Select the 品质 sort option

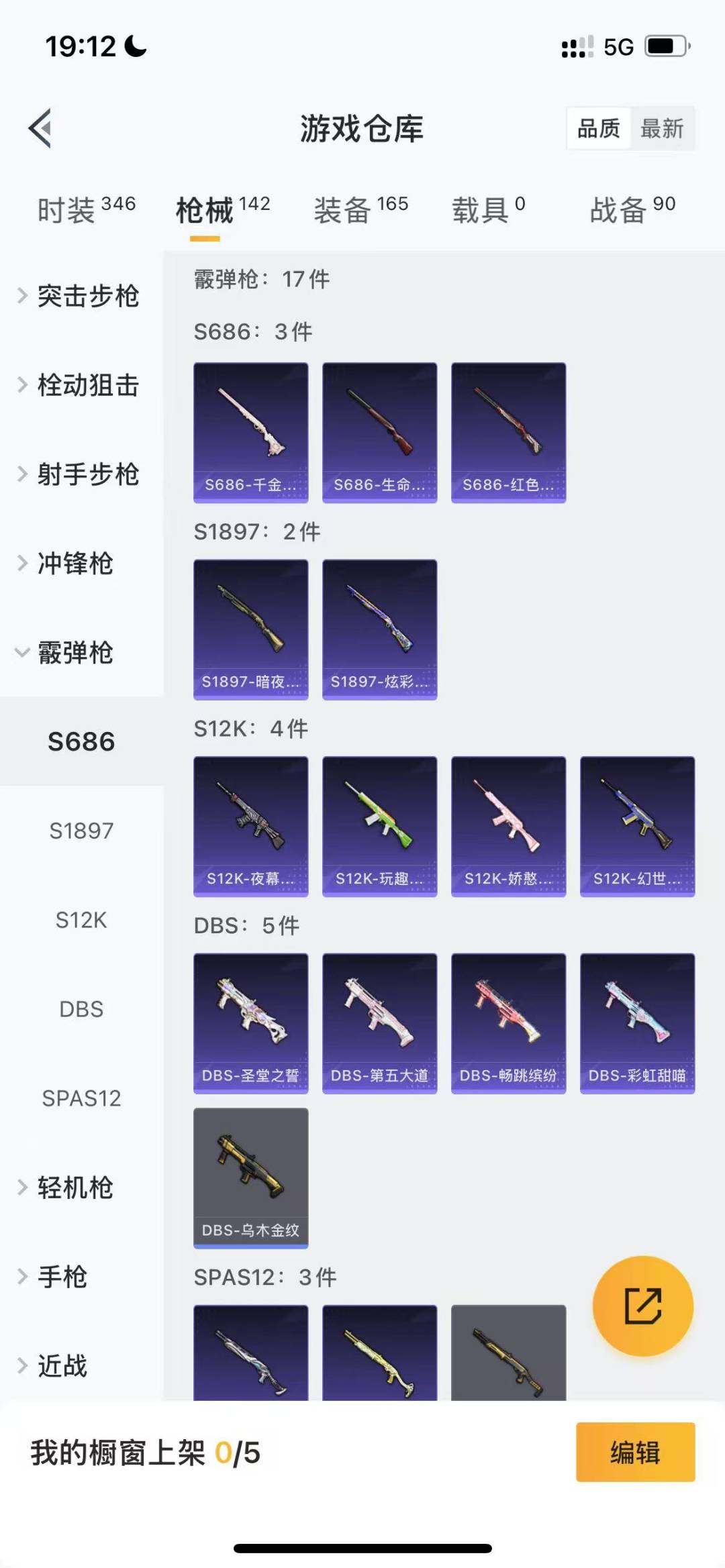pos(599,128)
